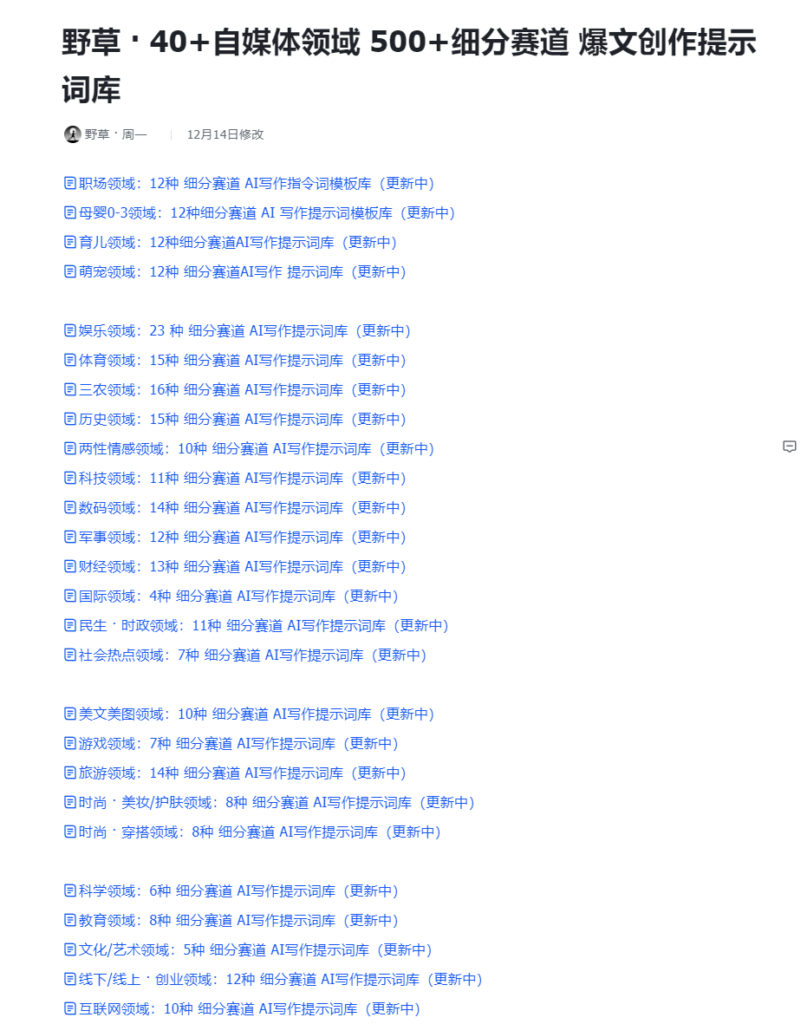The image size is (807, 1024).
Task: Open the 科技领域 11种 link
Action: (x=235, y=478)
